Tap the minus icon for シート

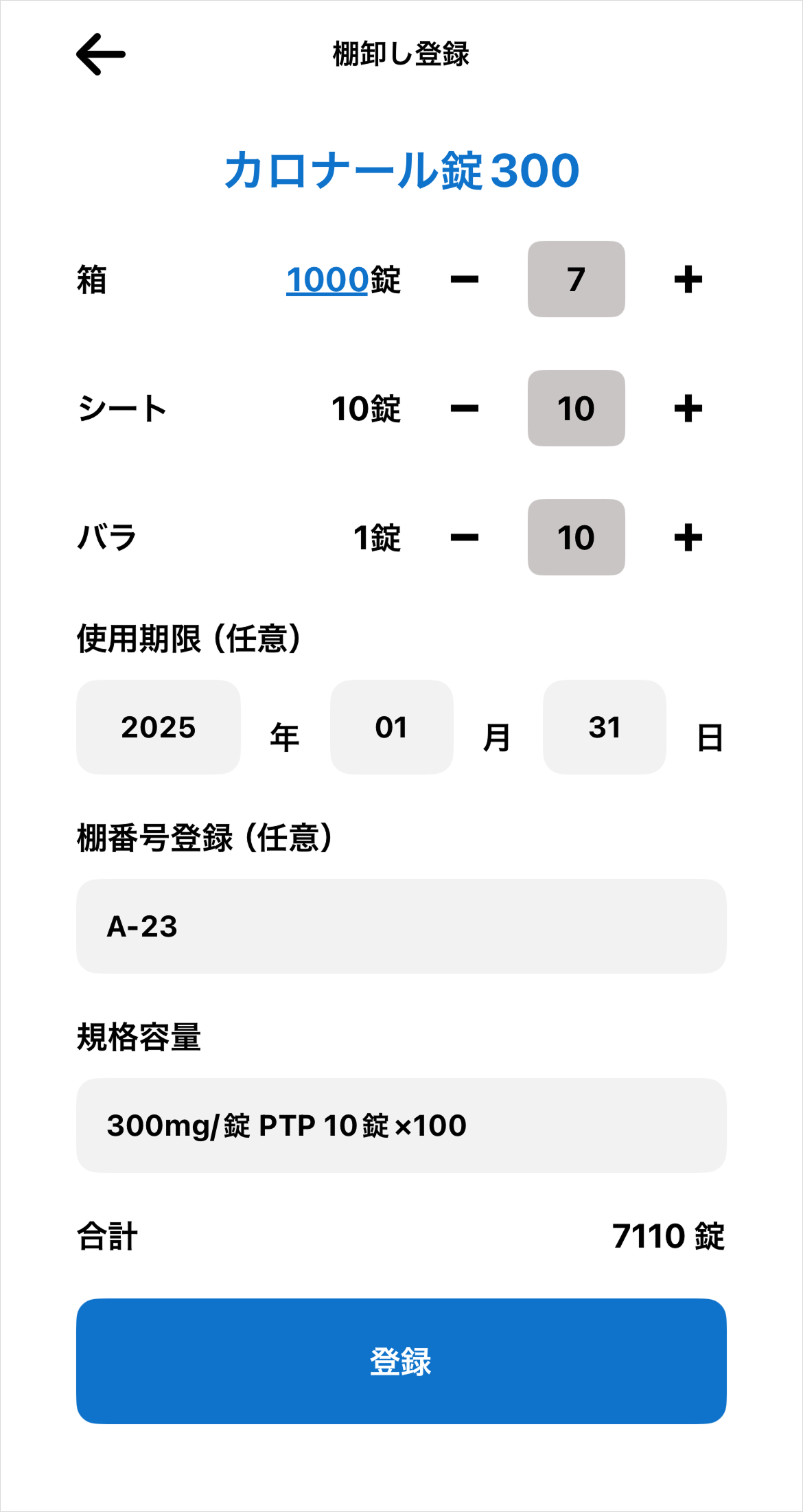click(x=463, y=408)
